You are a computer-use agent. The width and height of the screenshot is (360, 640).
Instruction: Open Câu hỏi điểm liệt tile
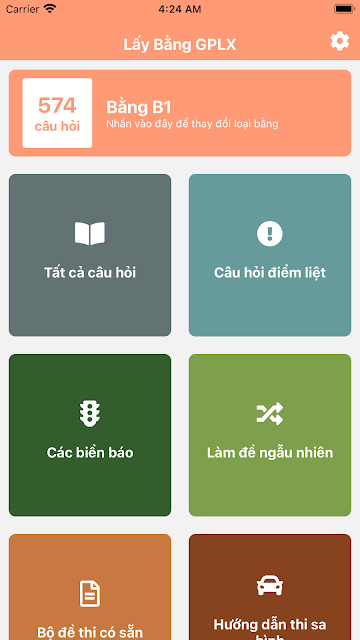[270, 255]
